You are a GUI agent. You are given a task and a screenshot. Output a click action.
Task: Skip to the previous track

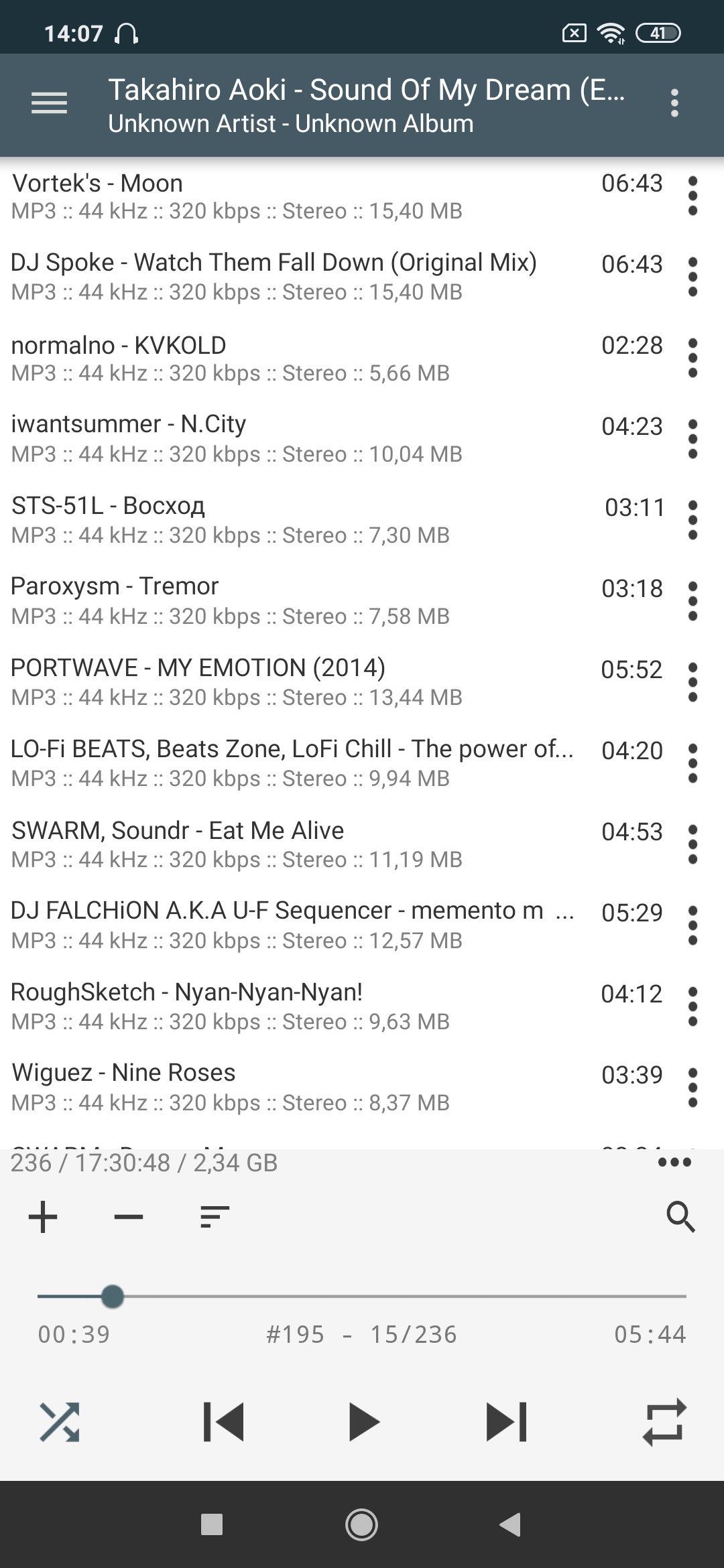pyautogui.click(x=223, y=1421)
